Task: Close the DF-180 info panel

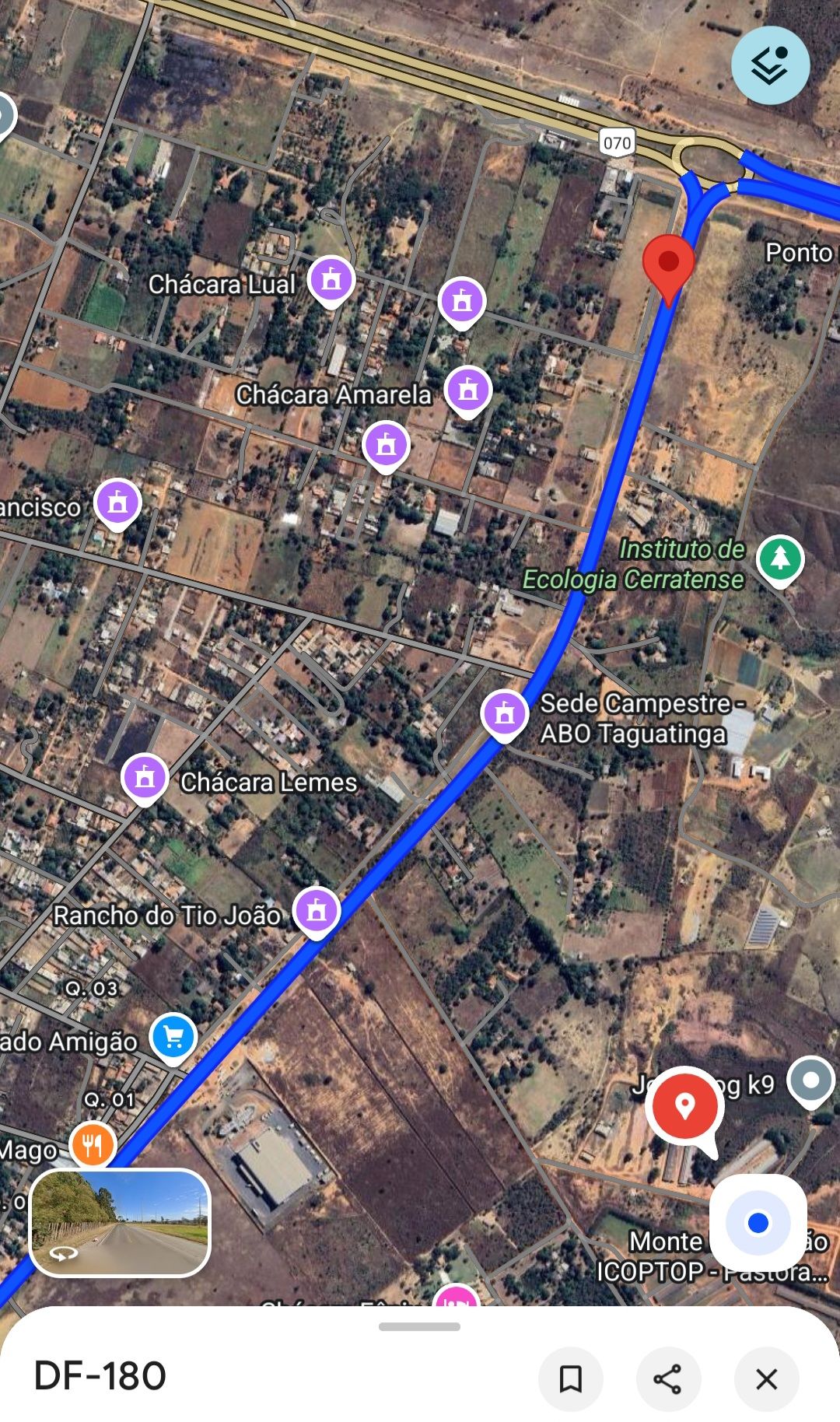Action: click(x=766, y=1379)
